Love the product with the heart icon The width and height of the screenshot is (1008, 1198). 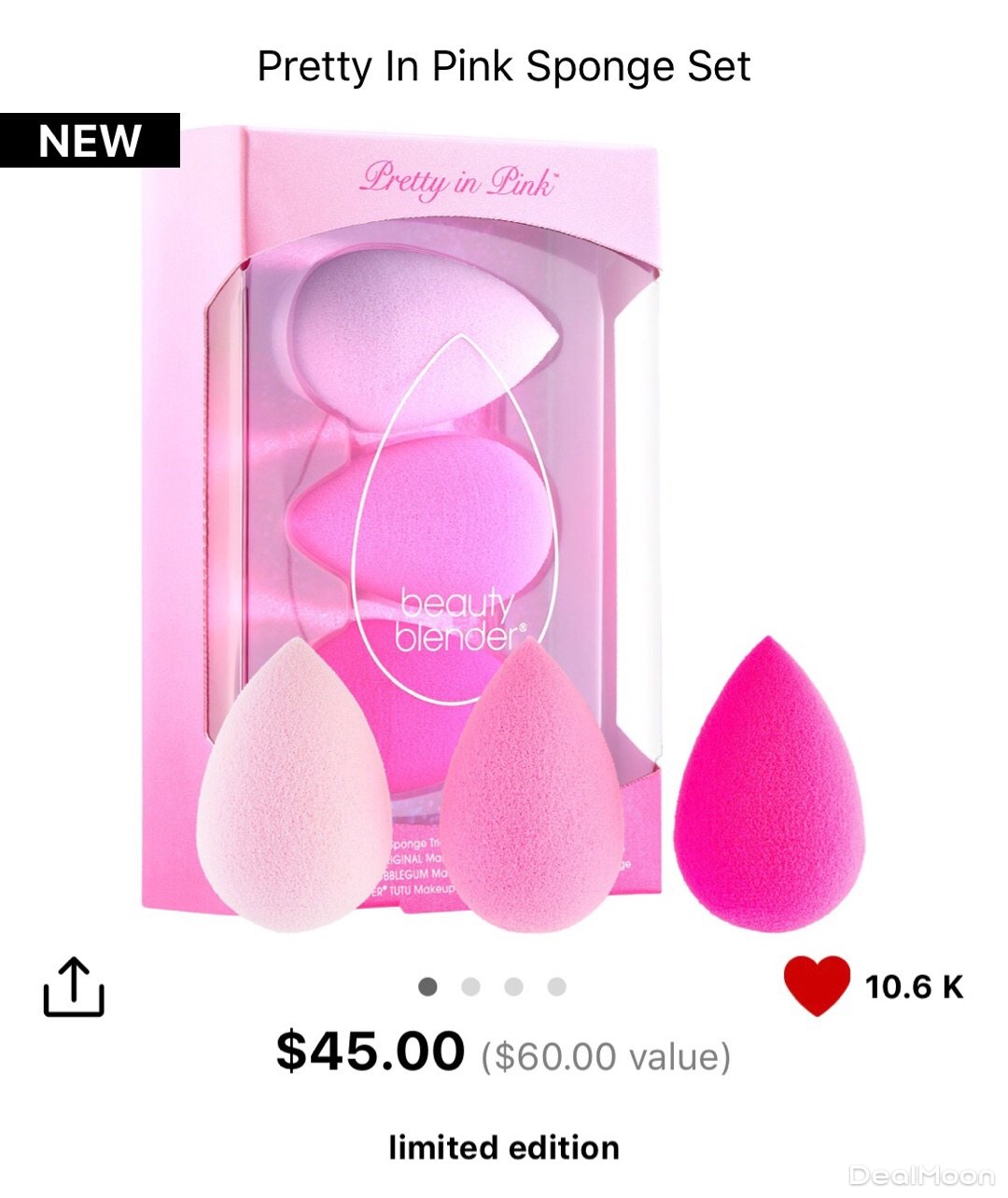click(x=817, y=985)
